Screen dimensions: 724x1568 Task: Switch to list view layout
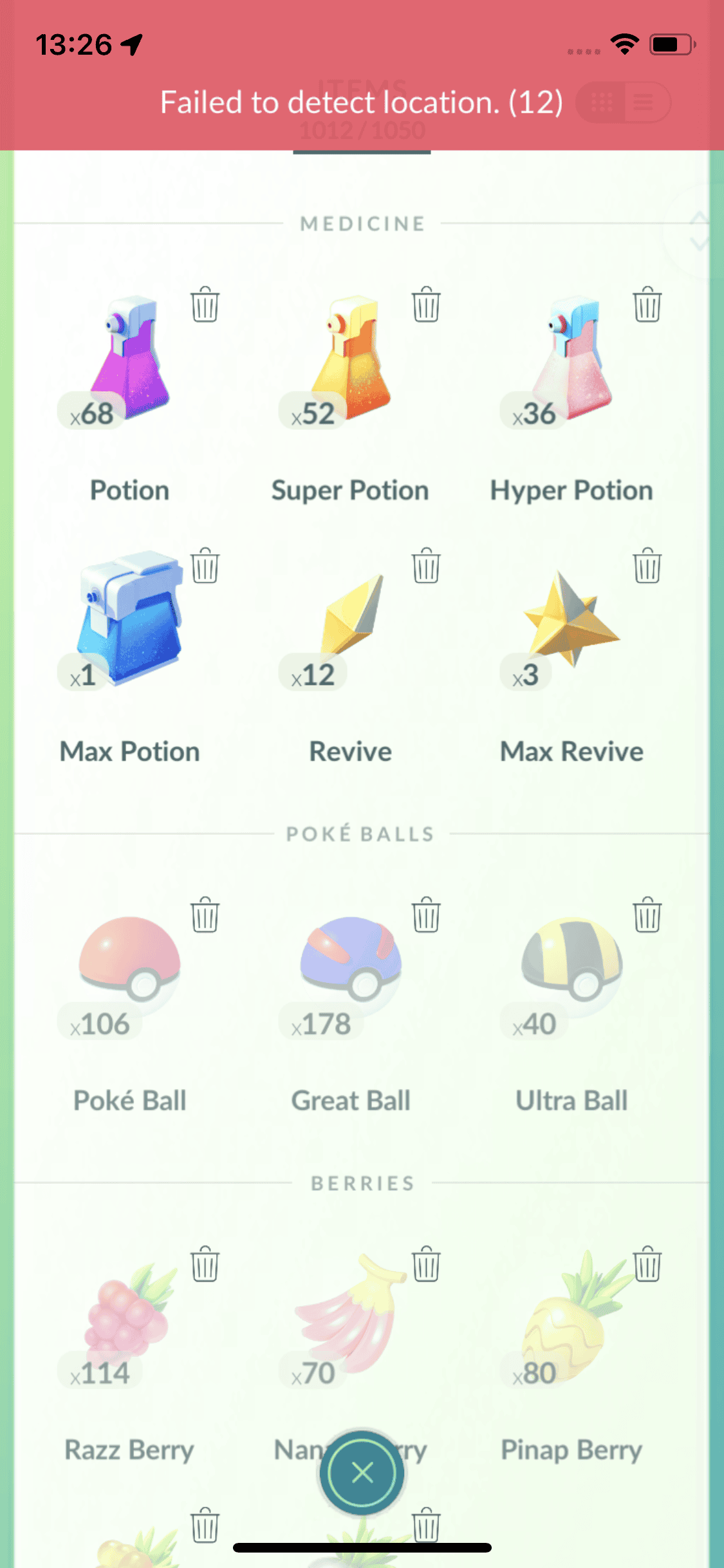click(644, 102)
